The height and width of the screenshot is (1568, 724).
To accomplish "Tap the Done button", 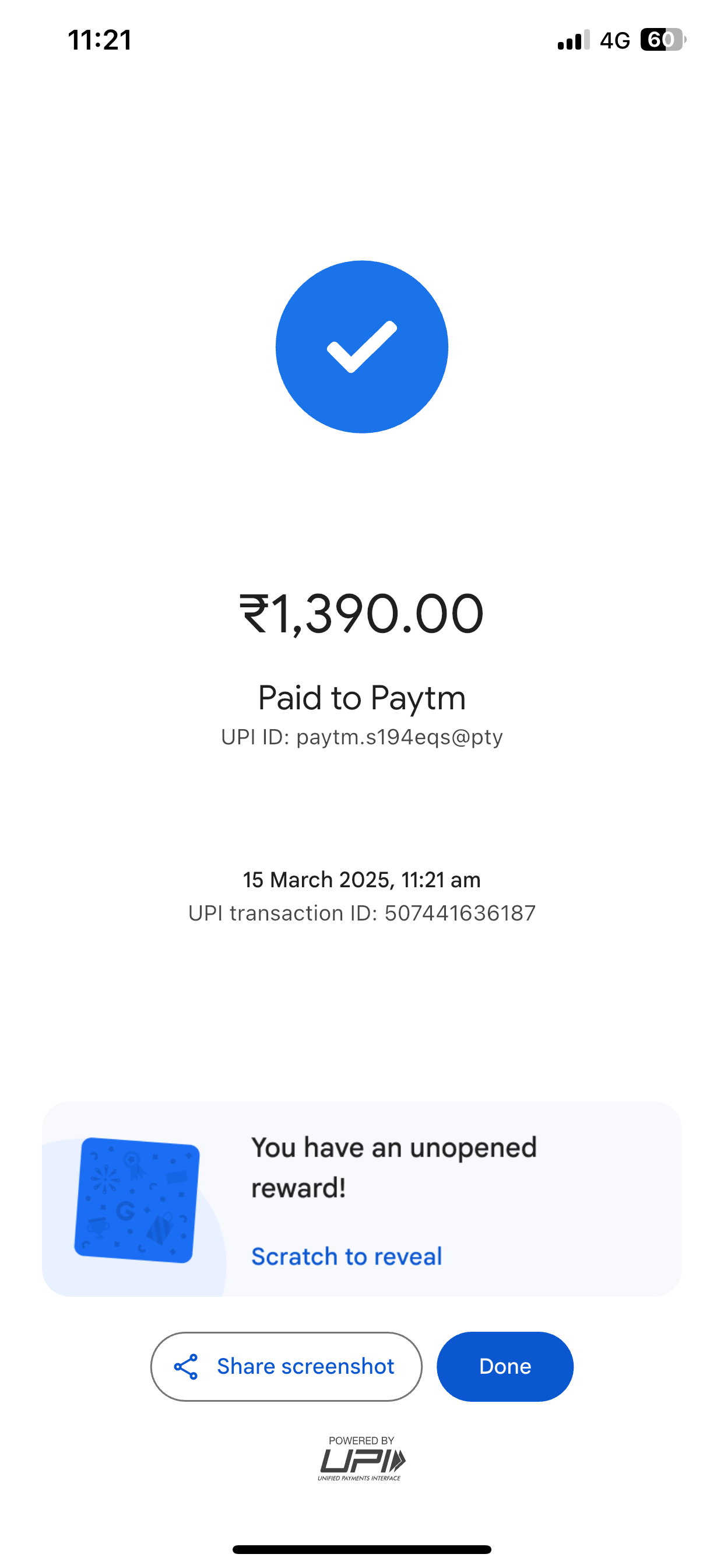I will (x=504, y=1366).
